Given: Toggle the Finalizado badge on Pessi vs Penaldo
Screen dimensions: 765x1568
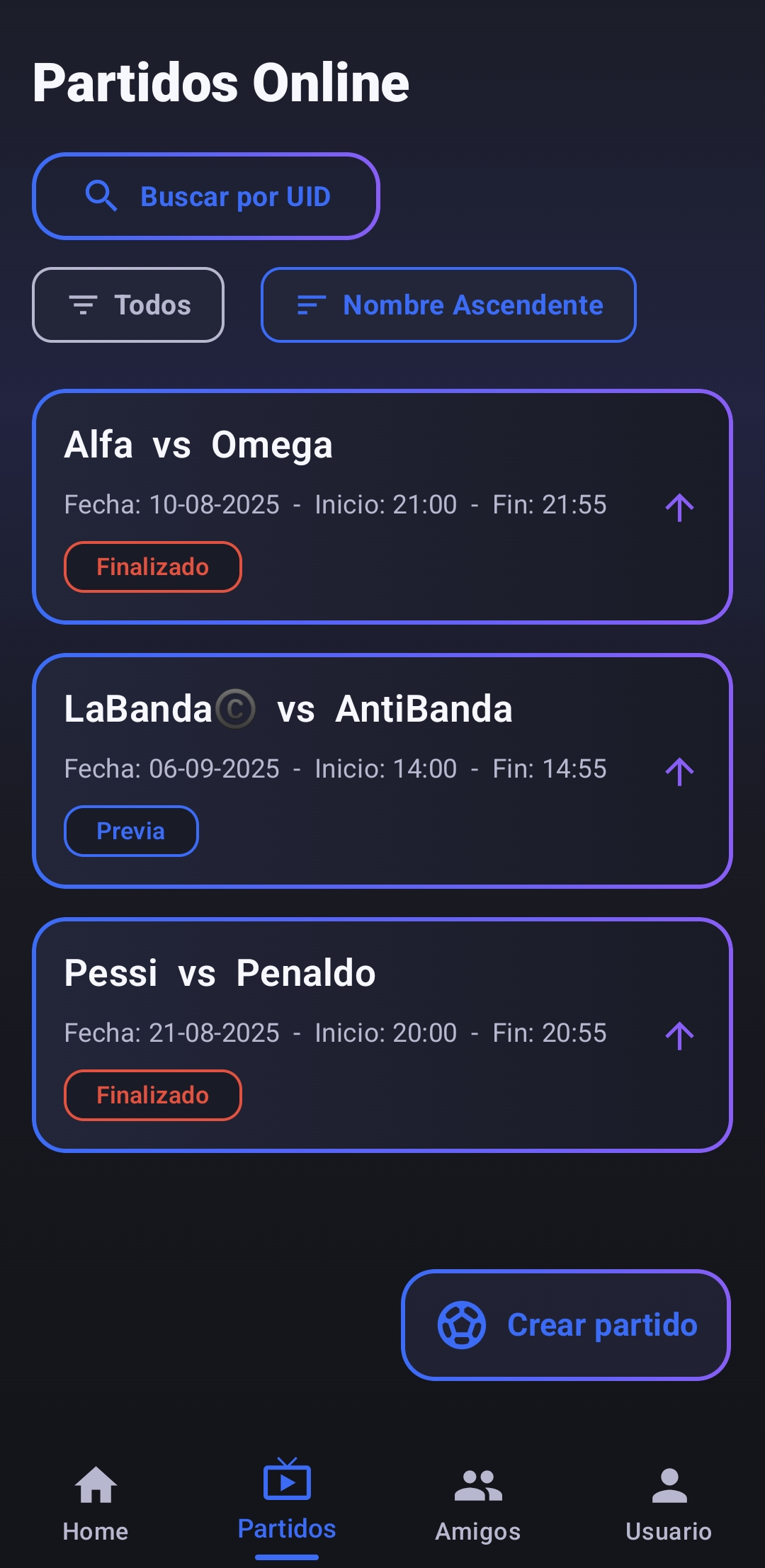Looking at the screenshot, I should [152, 1095].
